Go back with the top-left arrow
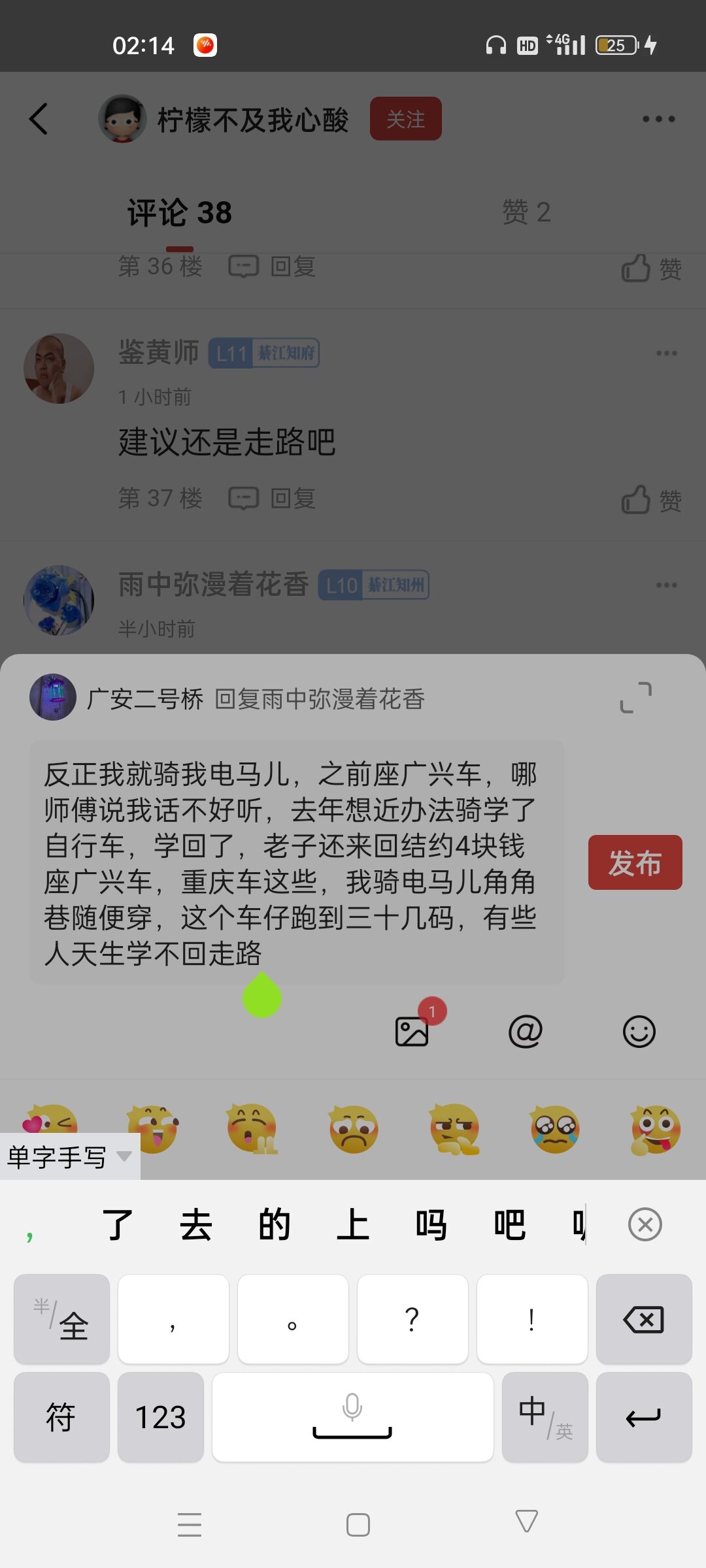This screenshot has height=1568, width=706. coord(39,119)
